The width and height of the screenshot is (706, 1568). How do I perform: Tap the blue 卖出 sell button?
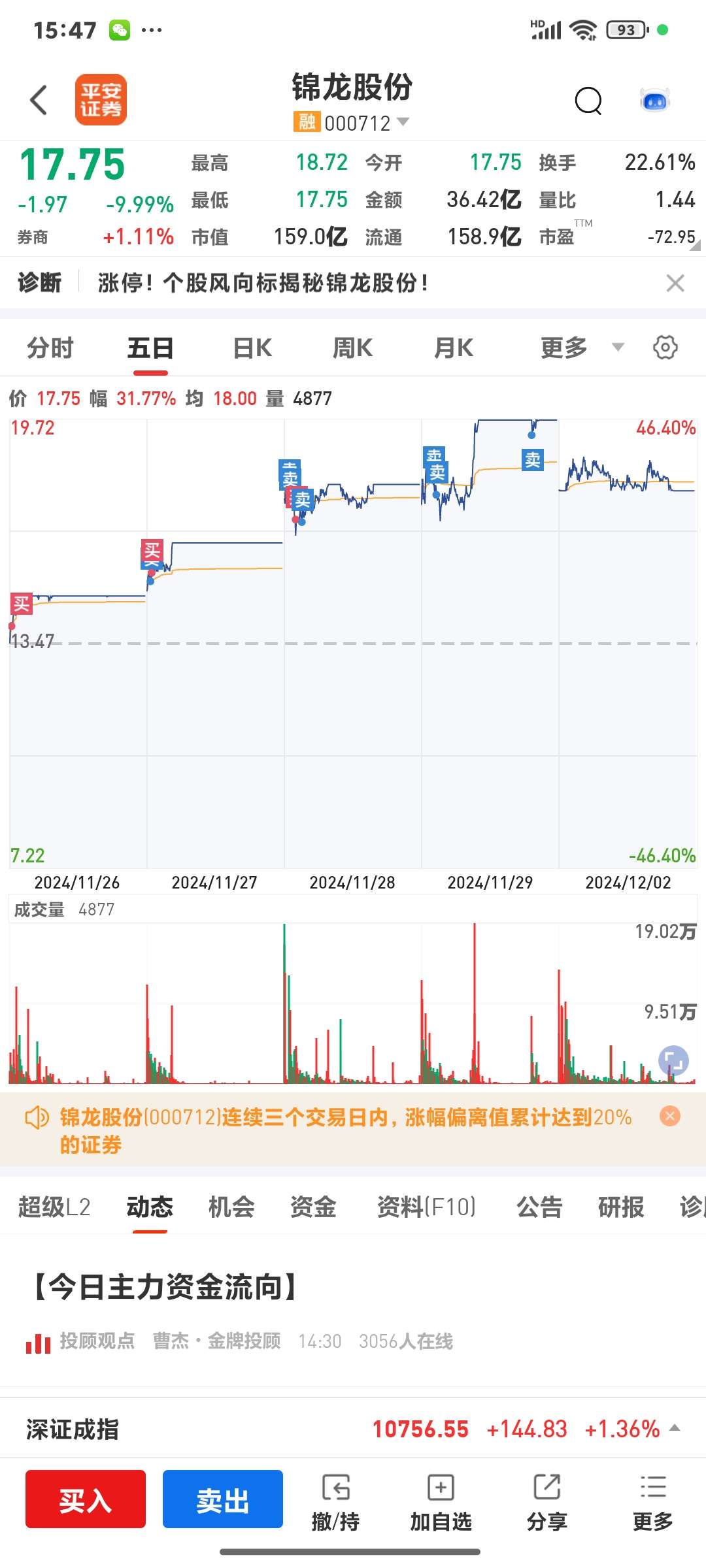(223, 1499)
